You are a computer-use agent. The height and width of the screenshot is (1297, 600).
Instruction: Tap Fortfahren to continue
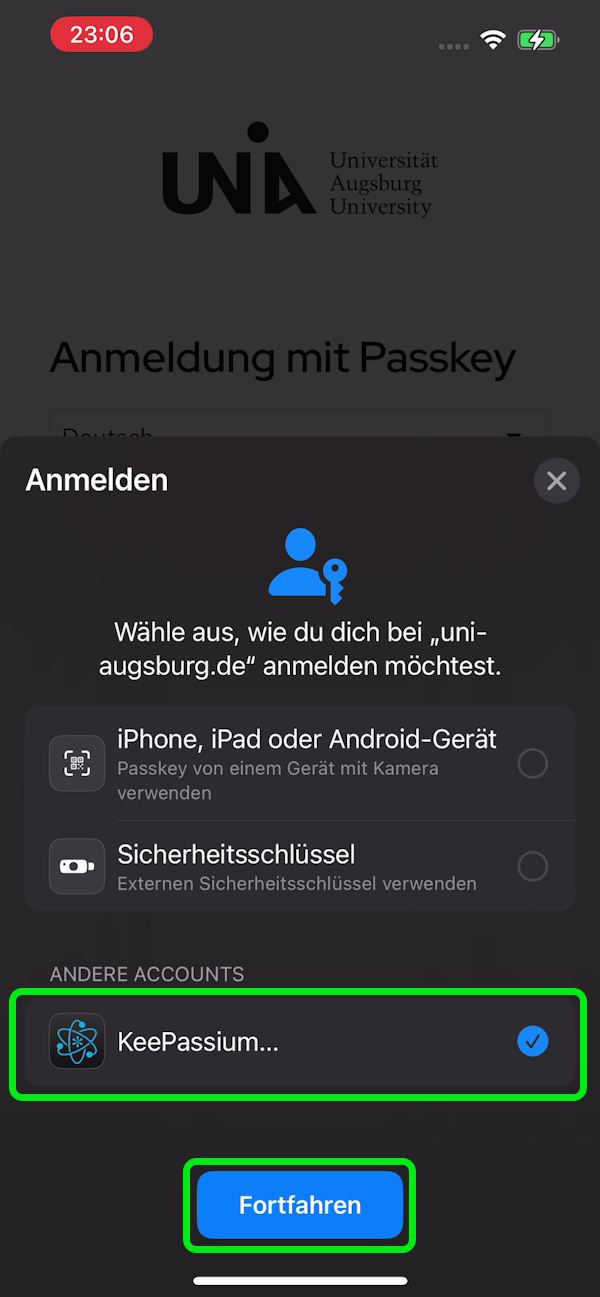click(x=300, y=1205)
